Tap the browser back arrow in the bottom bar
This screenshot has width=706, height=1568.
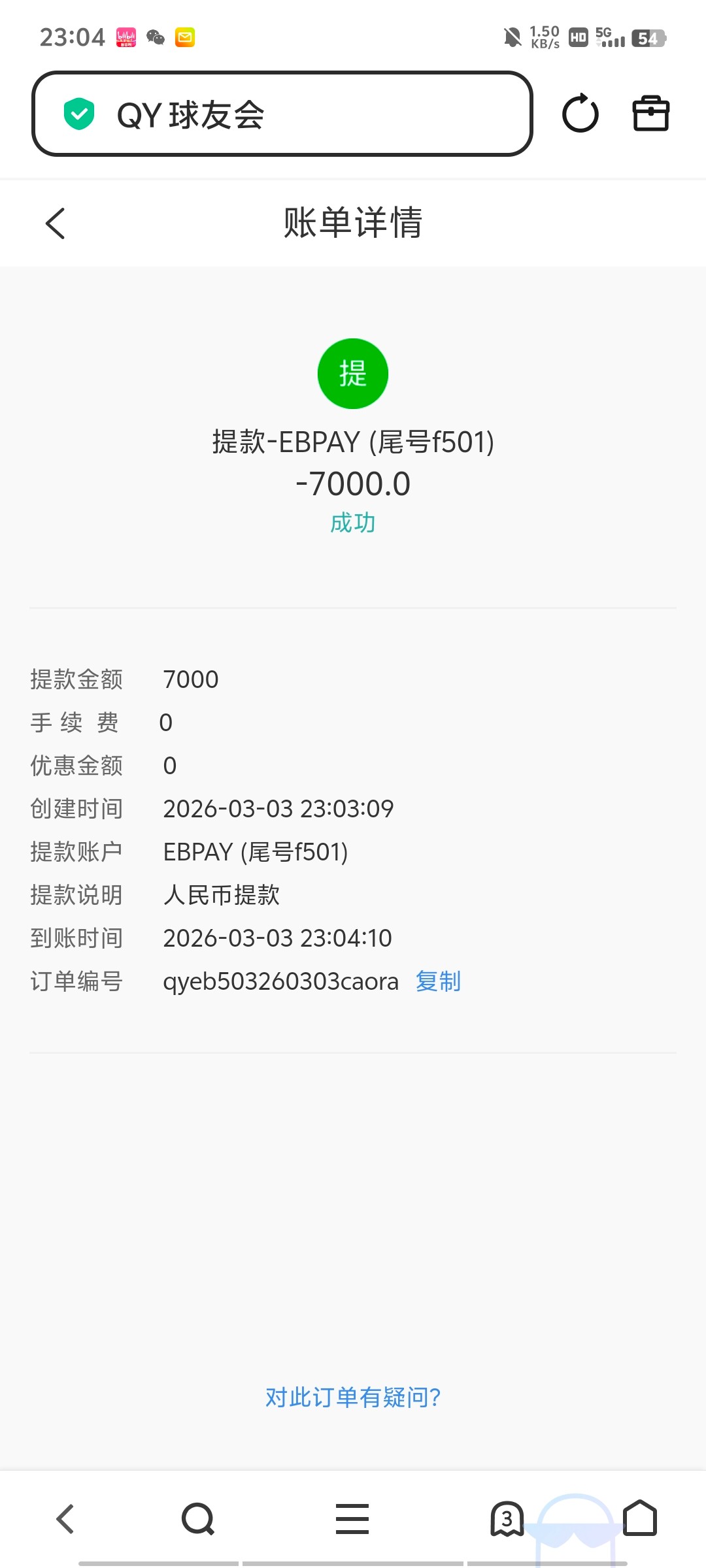pos(64,1519)
